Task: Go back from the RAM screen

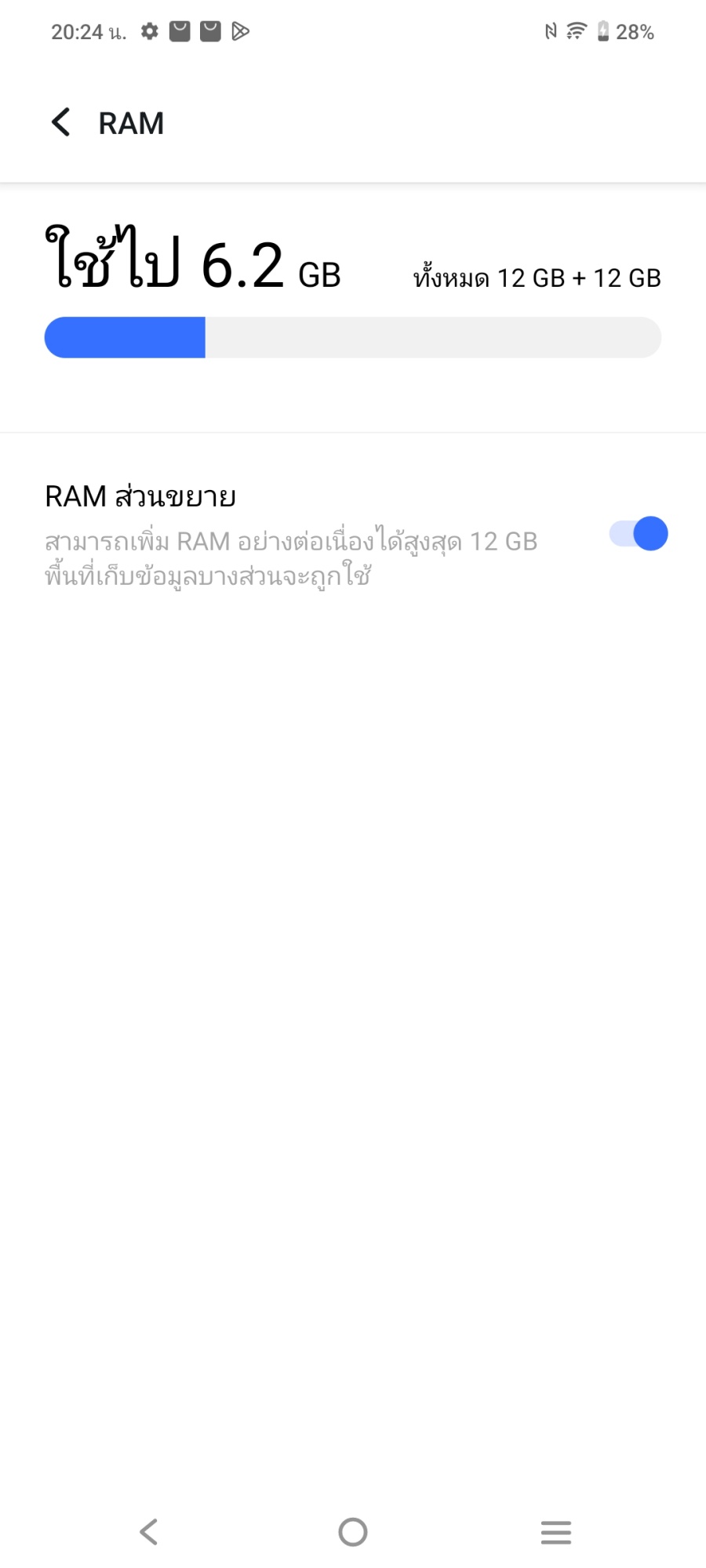Action: (60, 122)
